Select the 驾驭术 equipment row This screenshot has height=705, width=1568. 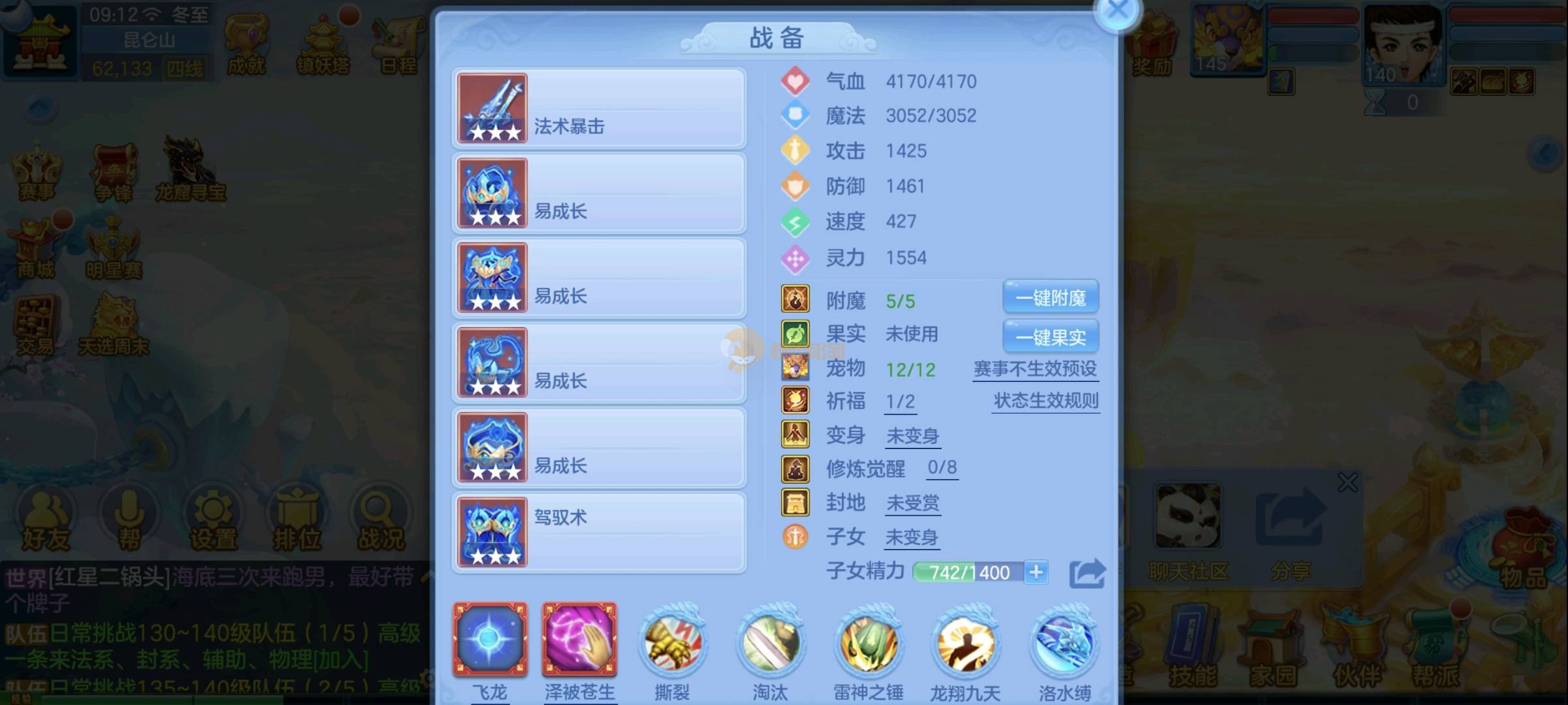[599, 533]
